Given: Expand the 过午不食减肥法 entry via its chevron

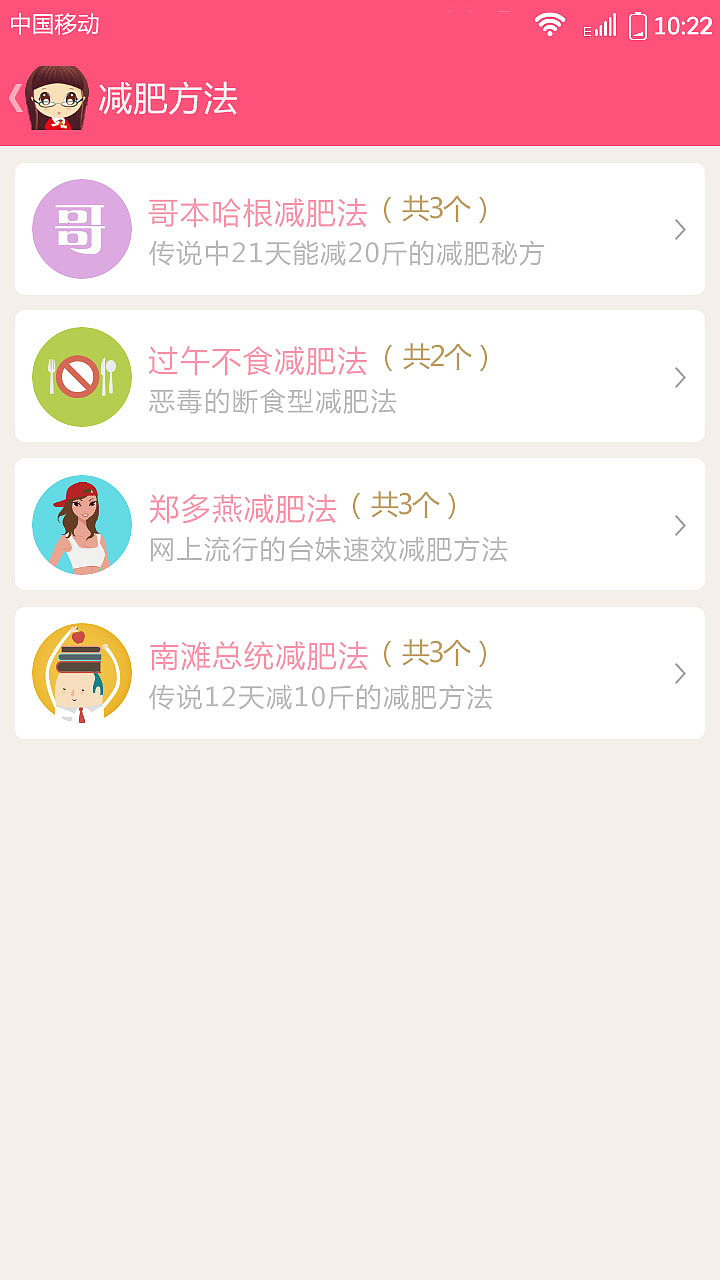Looking at the screenshot, I should pos(680,377).
